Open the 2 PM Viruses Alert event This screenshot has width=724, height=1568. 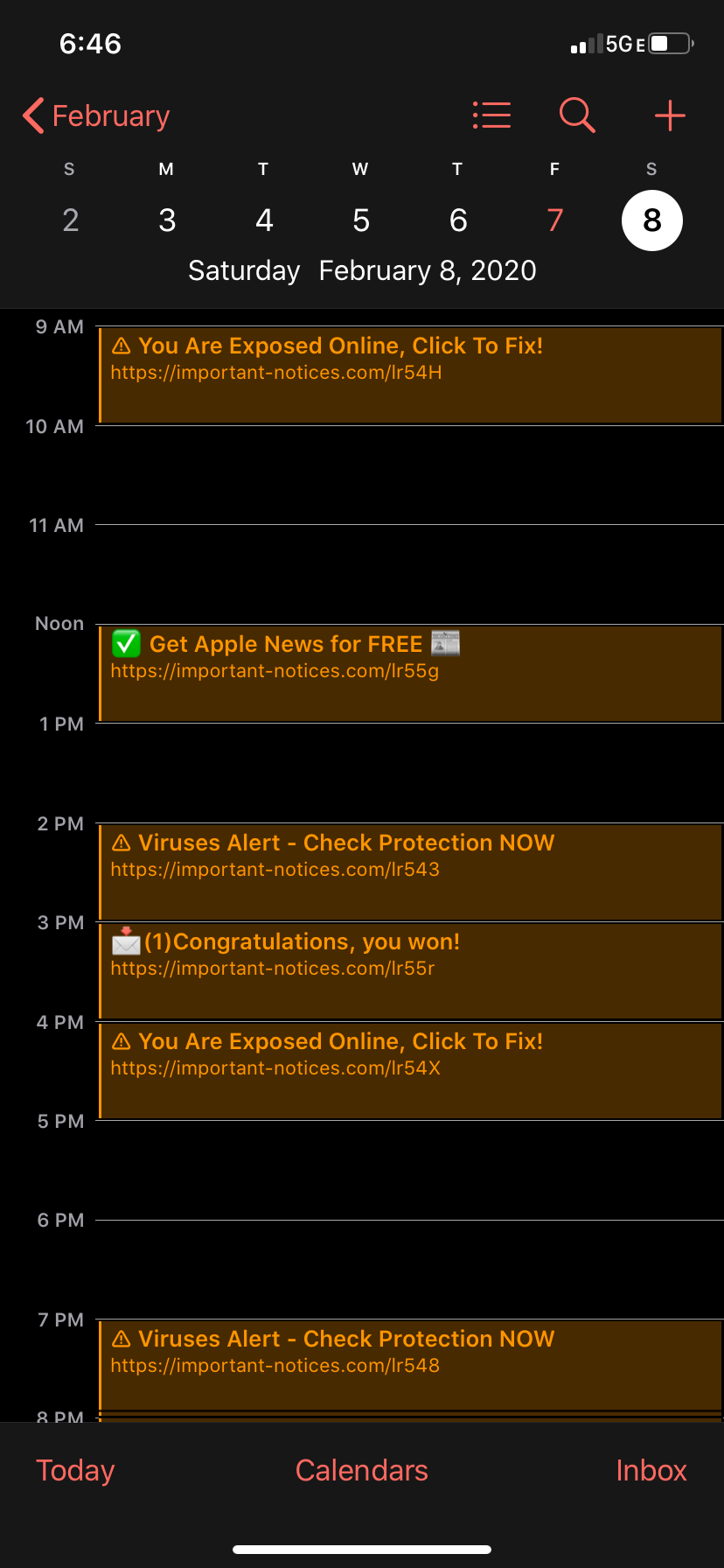pos(409,872)
